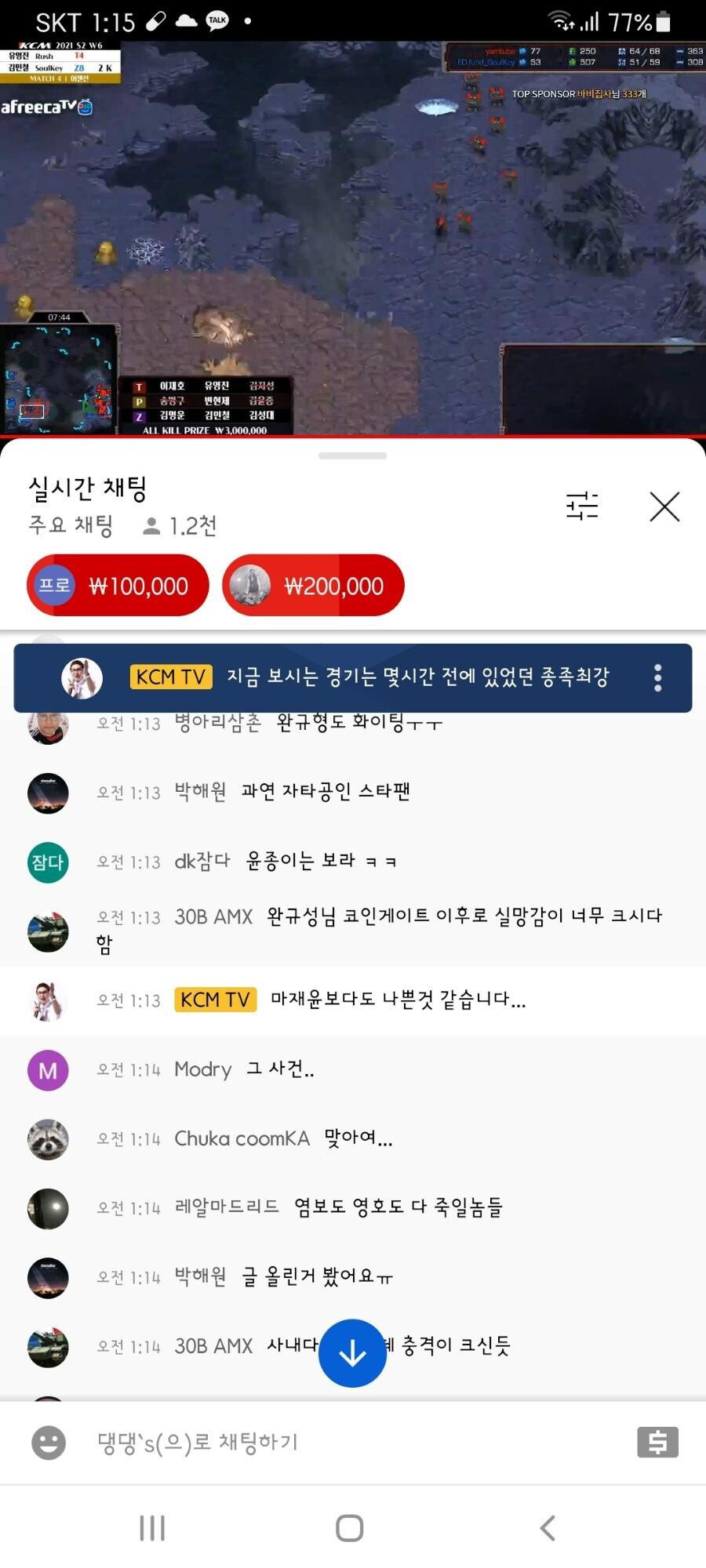Select 레알마드리드's chat message

pos(353,1207)
